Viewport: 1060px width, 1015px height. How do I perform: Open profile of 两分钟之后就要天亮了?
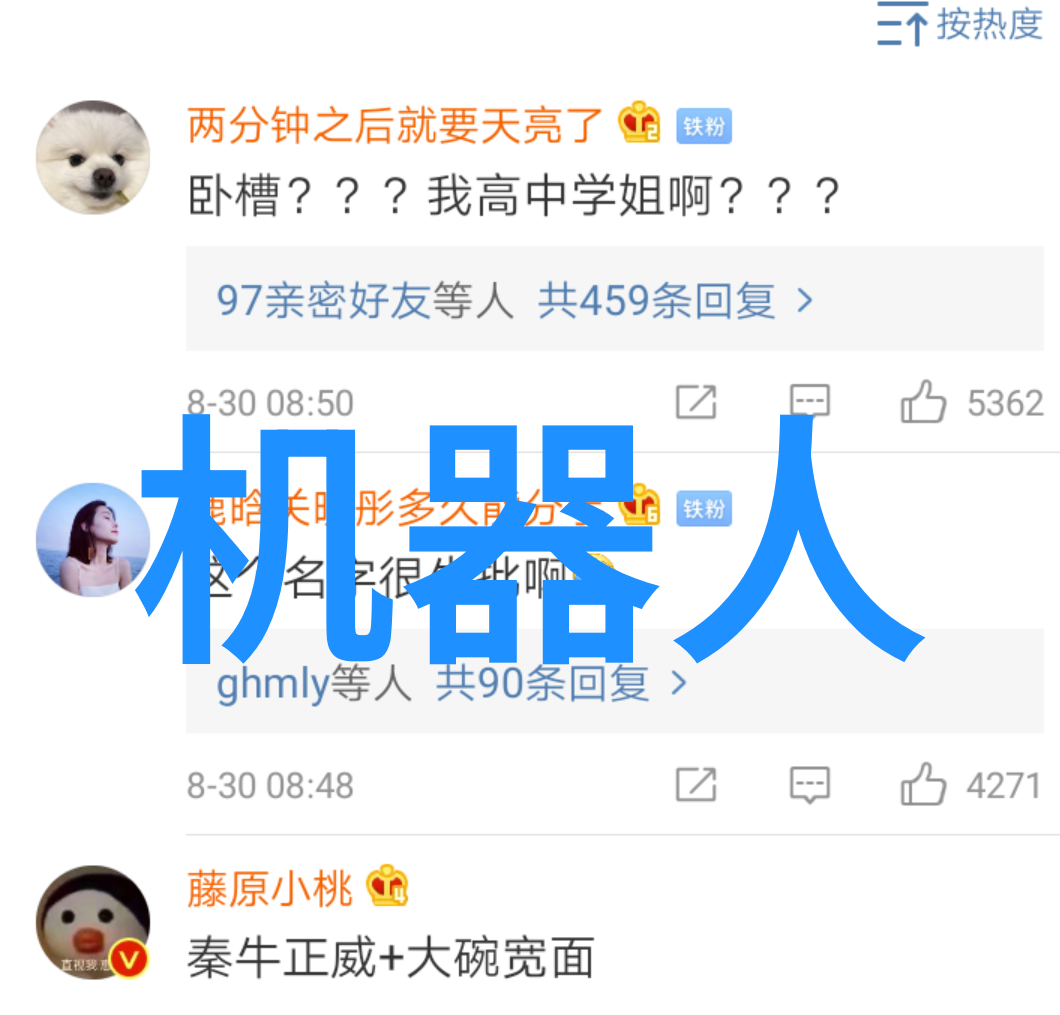click(x=395, y=126)
